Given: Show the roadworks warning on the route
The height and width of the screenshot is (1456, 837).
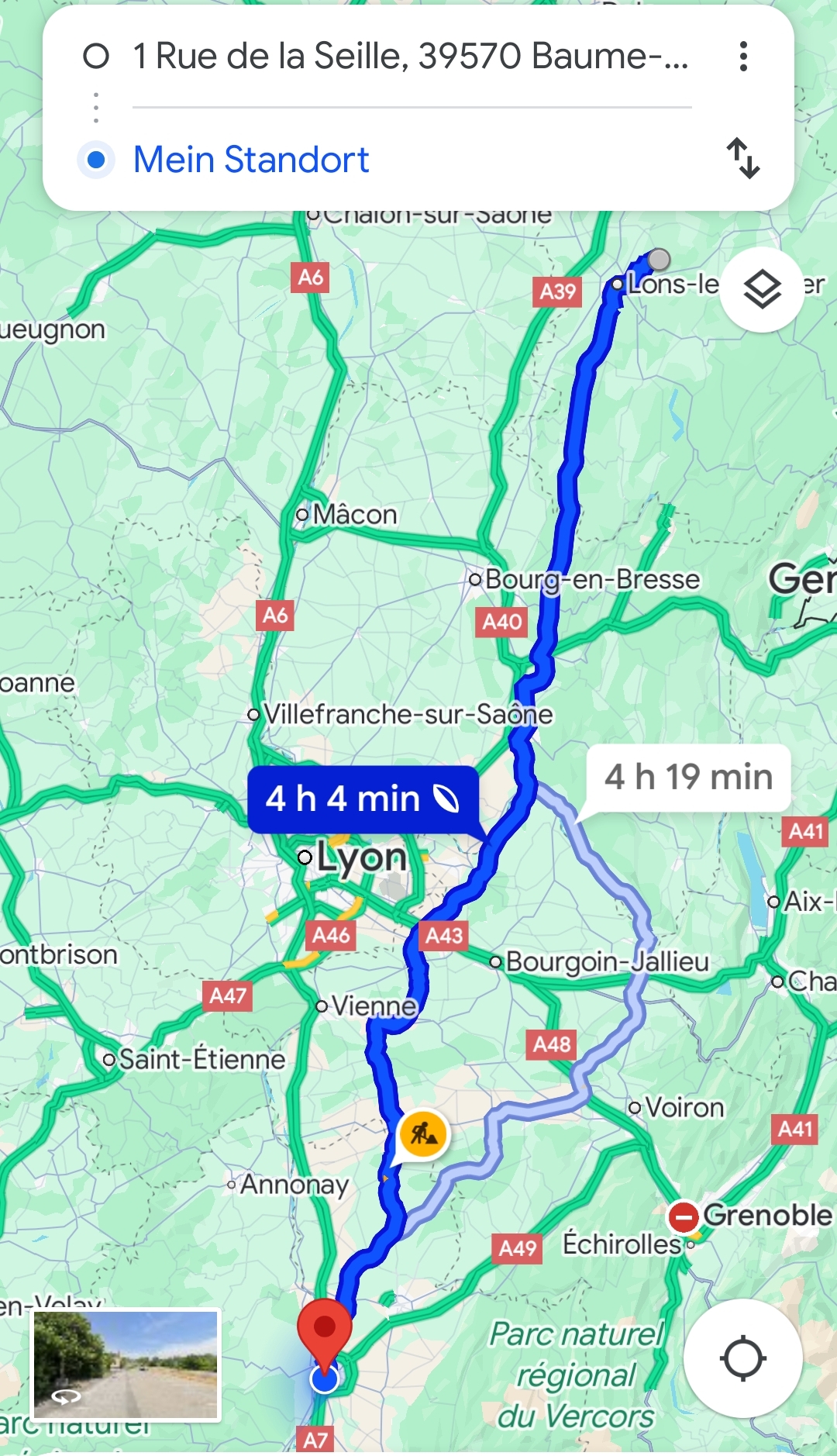Looking at the screenshot, I should tap(422, 1135).
